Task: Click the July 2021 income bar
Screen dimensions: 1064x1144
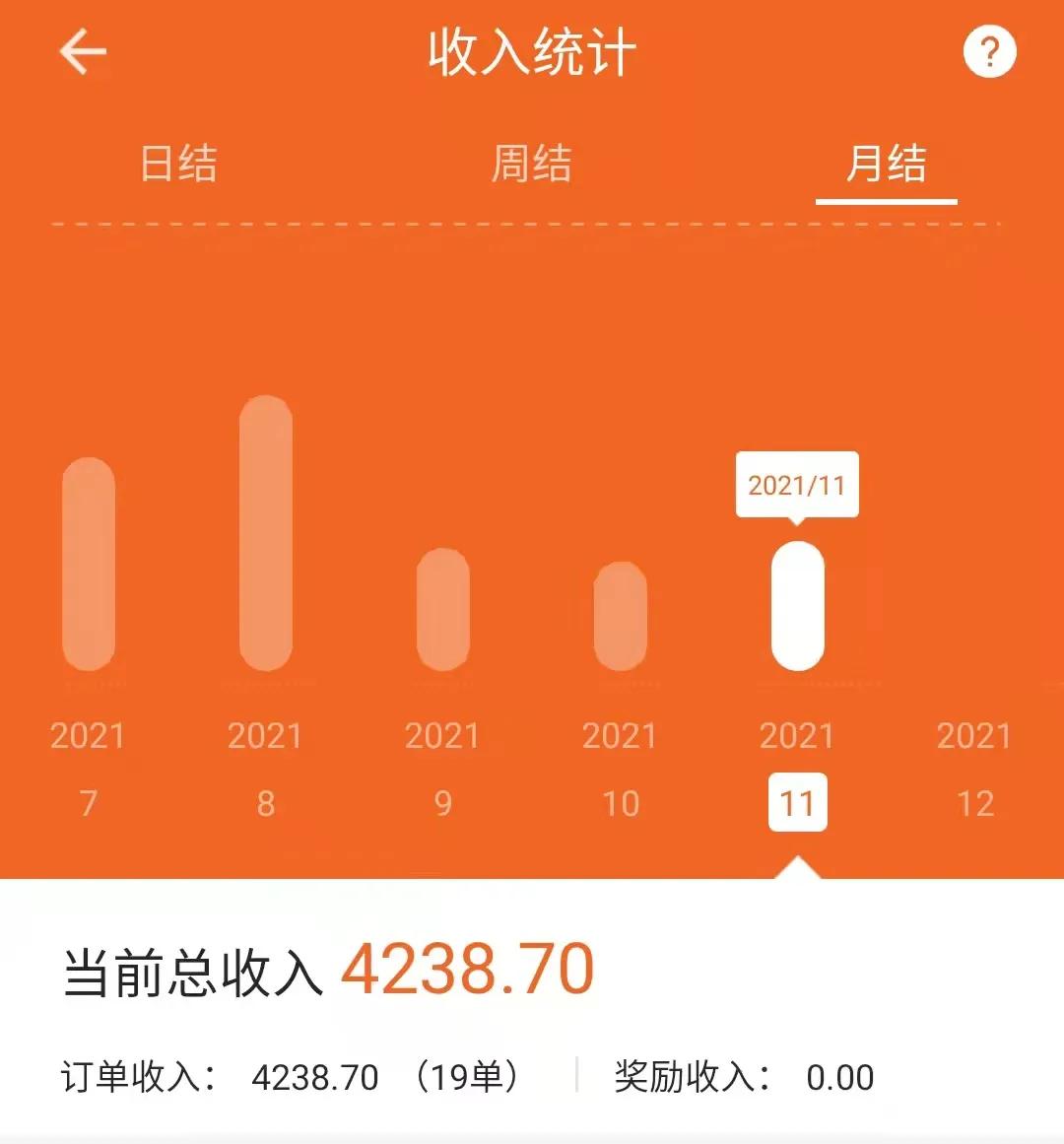Action: click(90, 567)
